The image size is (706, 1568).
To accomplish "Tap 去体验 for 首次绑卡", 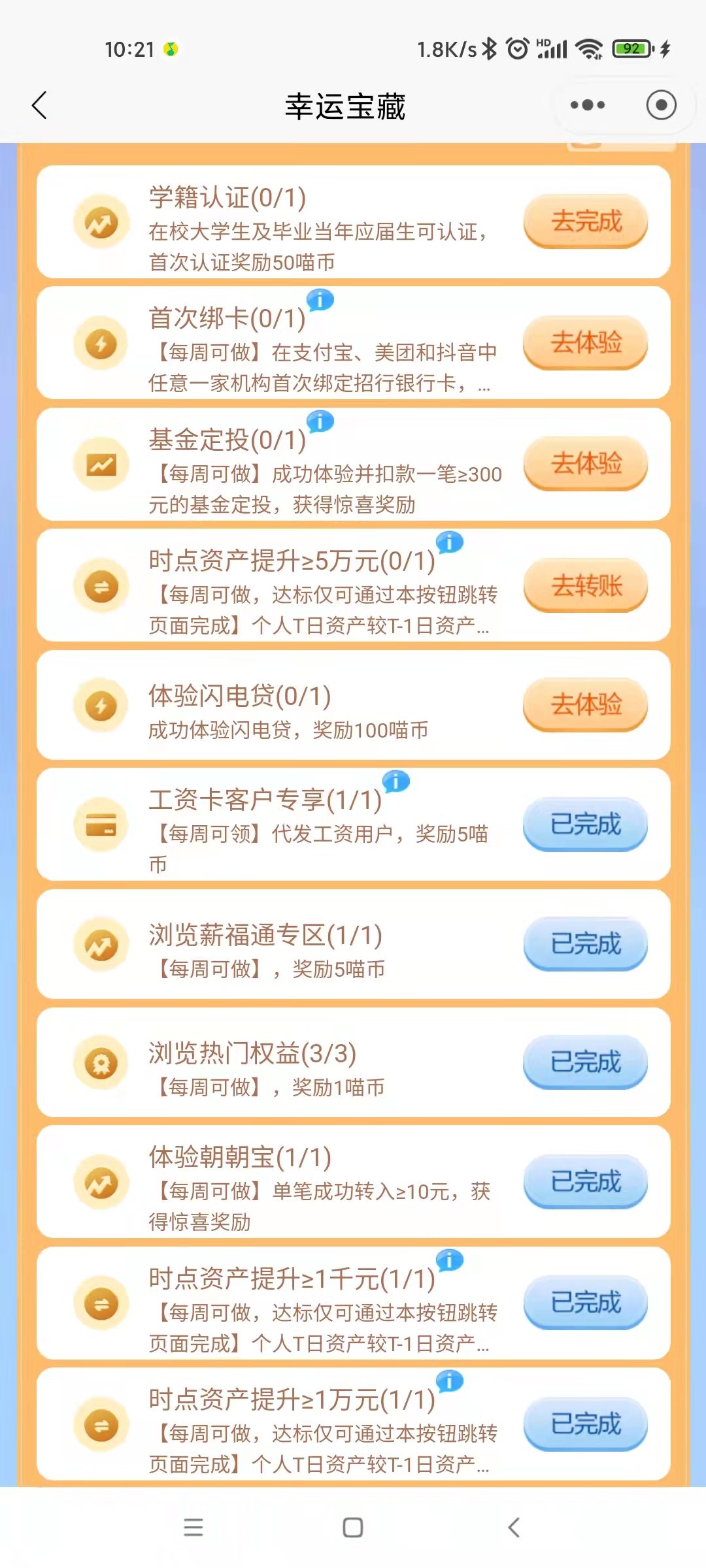I will pyautogui.click(x=586, y=342).
